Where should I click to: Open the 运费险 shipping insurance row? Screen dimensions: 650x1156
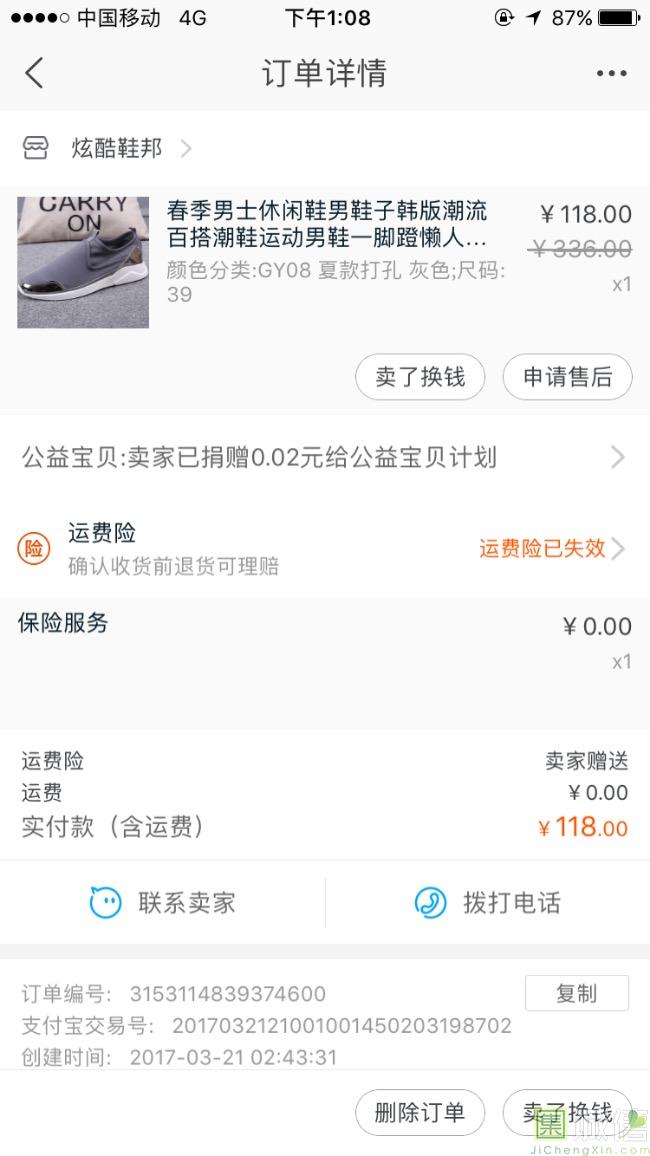pos(324,548)
